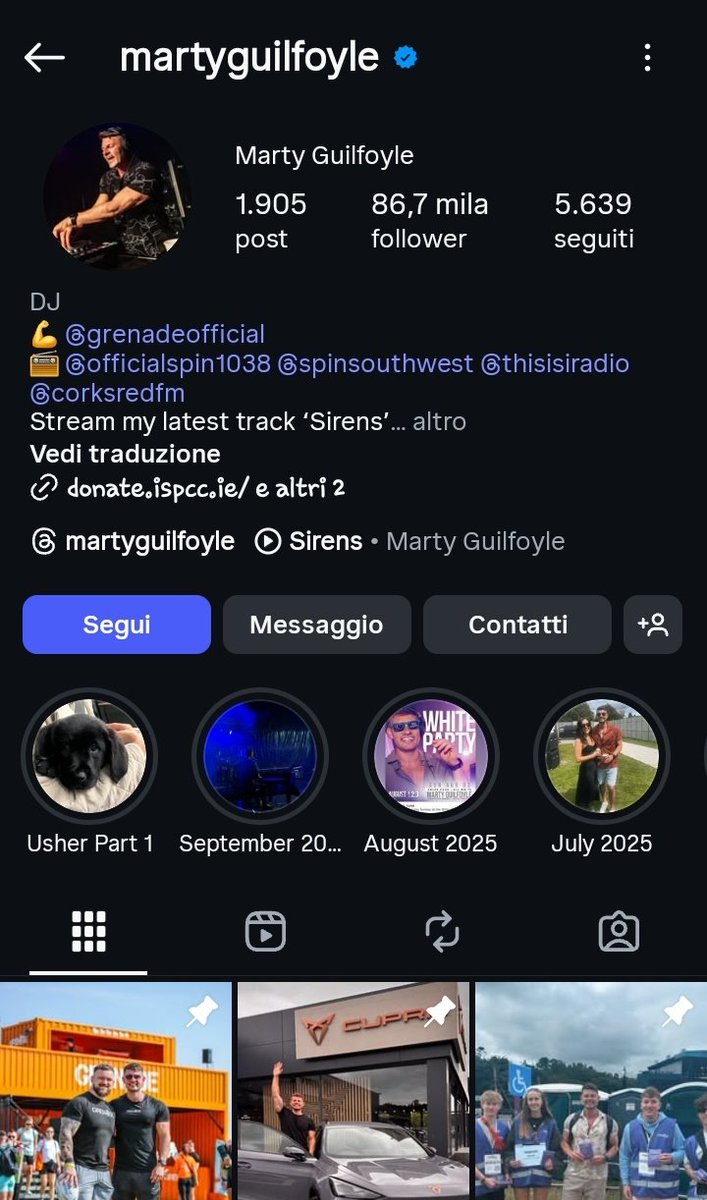Open the August 2025 highlight
The width and height of the screenshot is (707, 1200).
tap(430, 757)
